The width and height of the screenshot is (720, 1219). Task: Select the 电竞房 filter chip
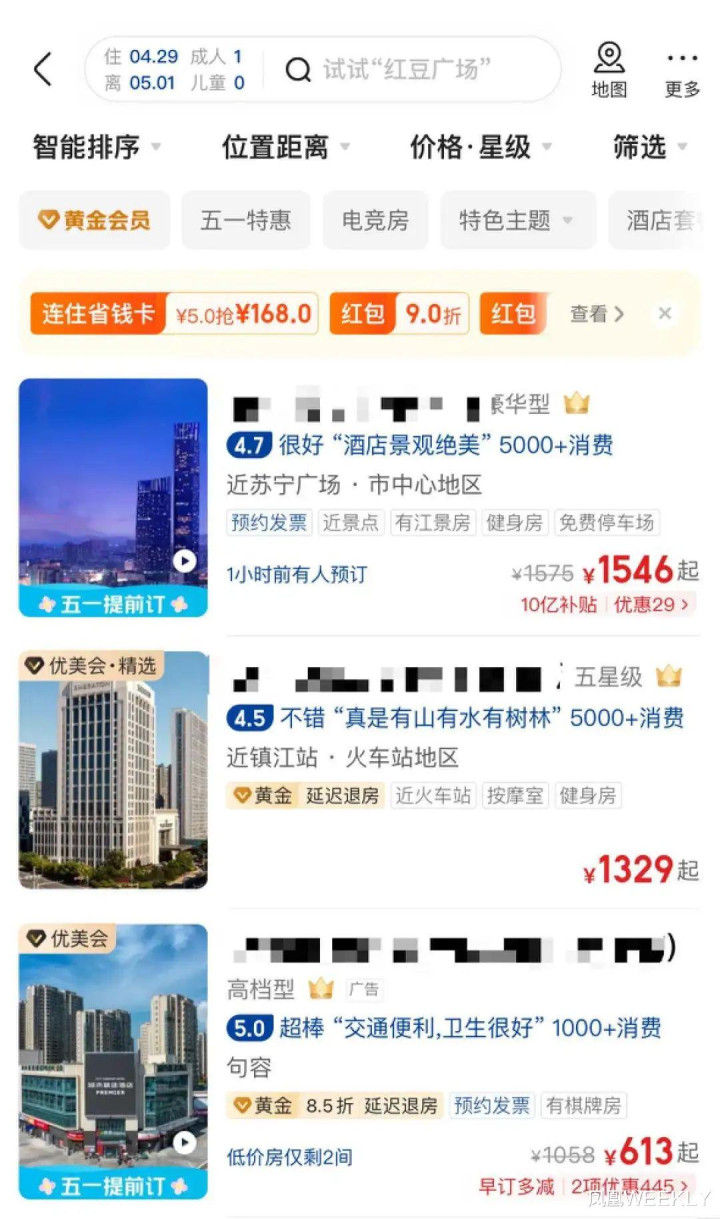click(x=375, y=220)
